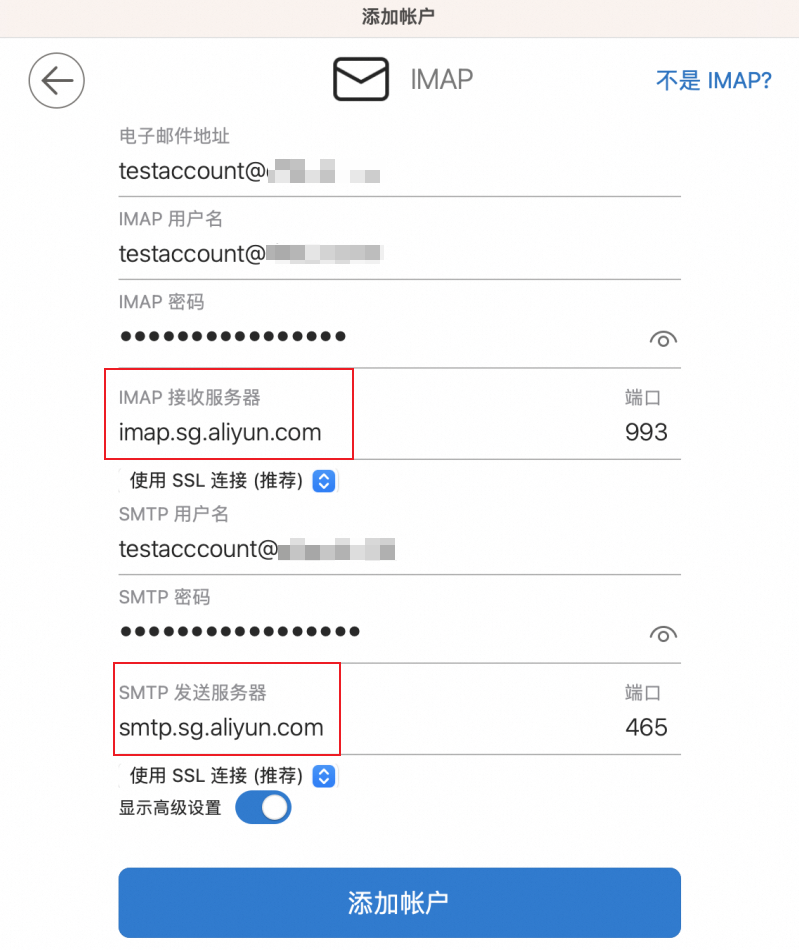Tap the 添加帐户 button
This screenshot has width=799, height=950.
400,903
